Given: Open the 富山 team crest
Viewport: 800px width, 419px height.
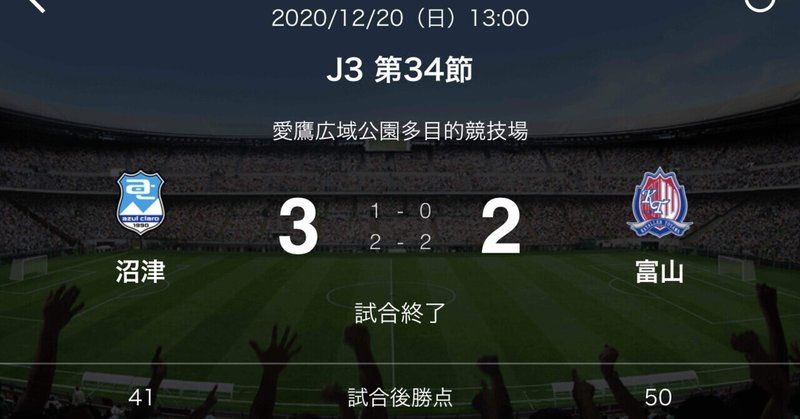Looking at the screenshot, I should coord(658,202).
